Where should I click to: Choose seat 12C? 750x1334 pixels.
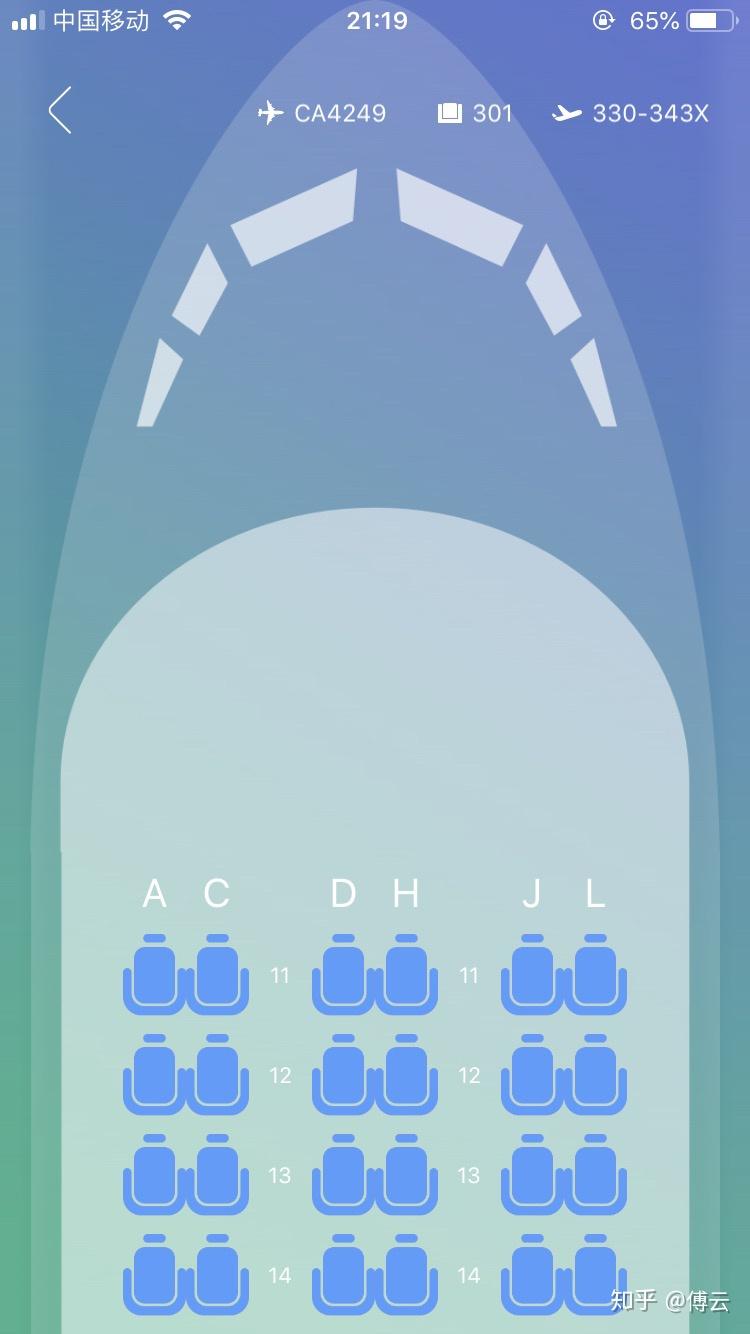point(217,1076)
